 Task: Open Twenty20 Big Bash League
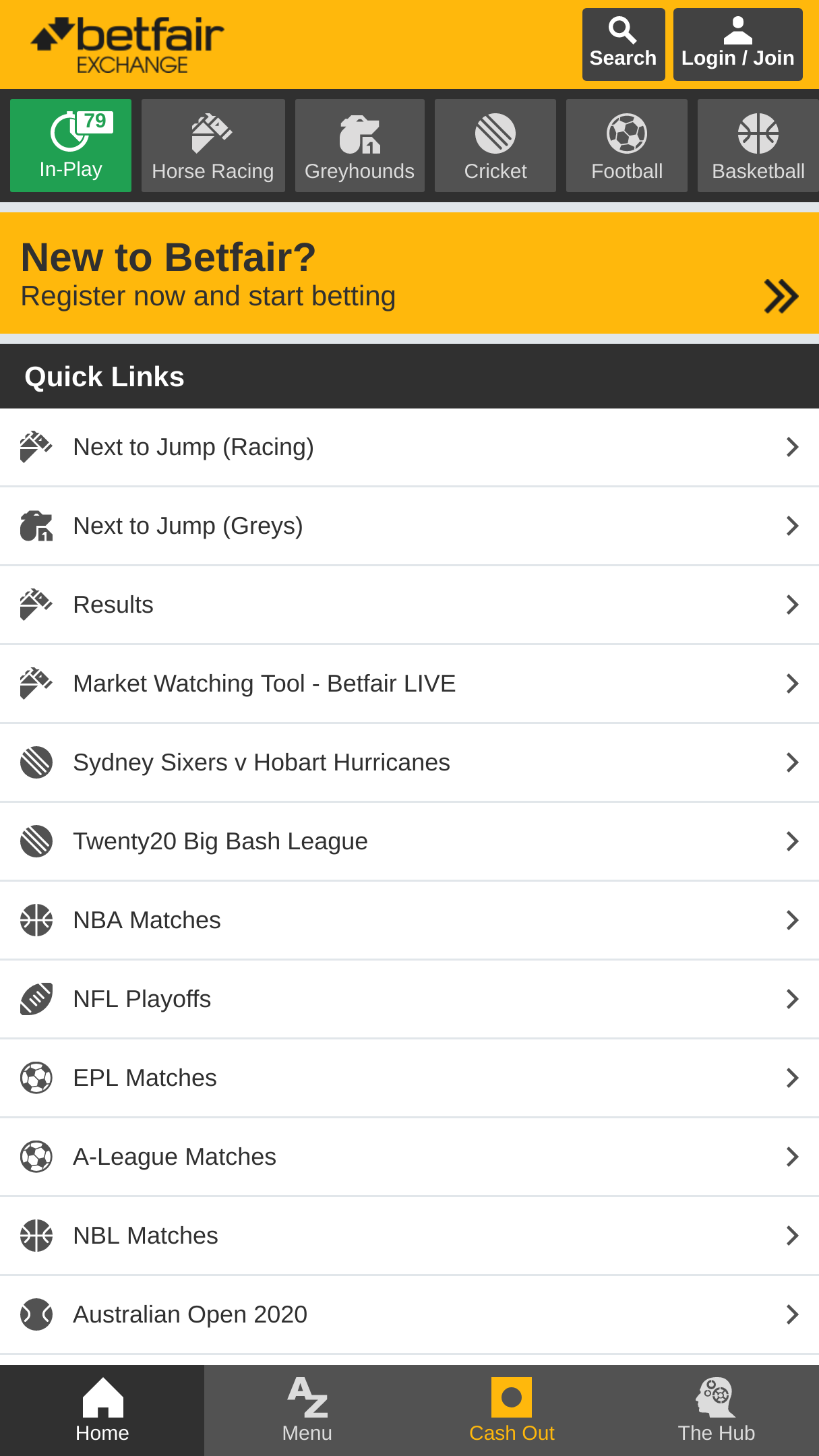pyautogui.click(x=409, y=841)
